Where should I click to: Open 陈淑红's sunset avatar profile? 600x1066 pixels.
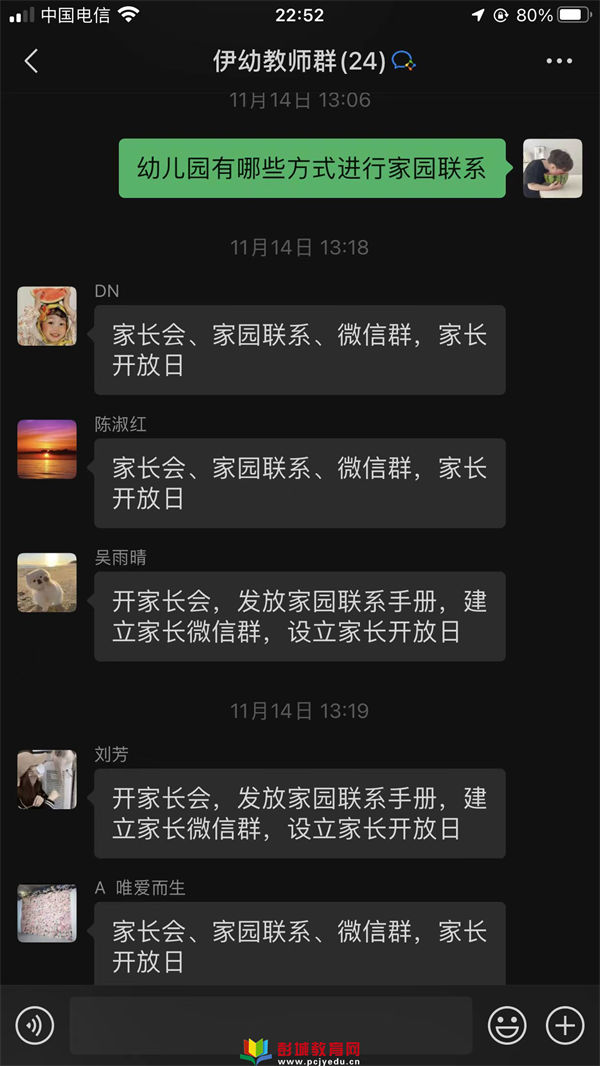[47, 449]
